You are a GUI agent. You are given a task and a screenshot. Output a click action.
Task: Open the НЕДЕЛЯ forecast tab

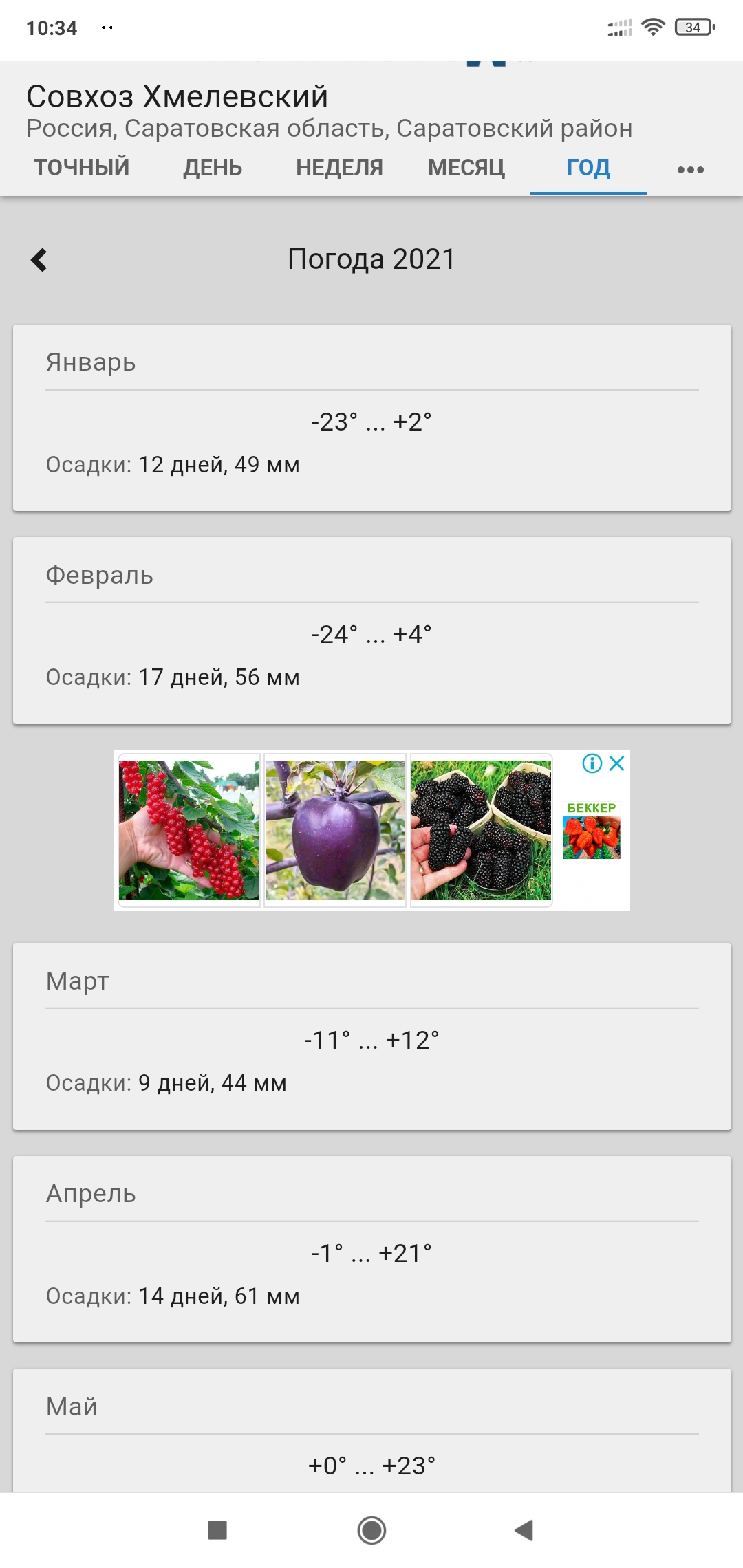click(339, 168)
